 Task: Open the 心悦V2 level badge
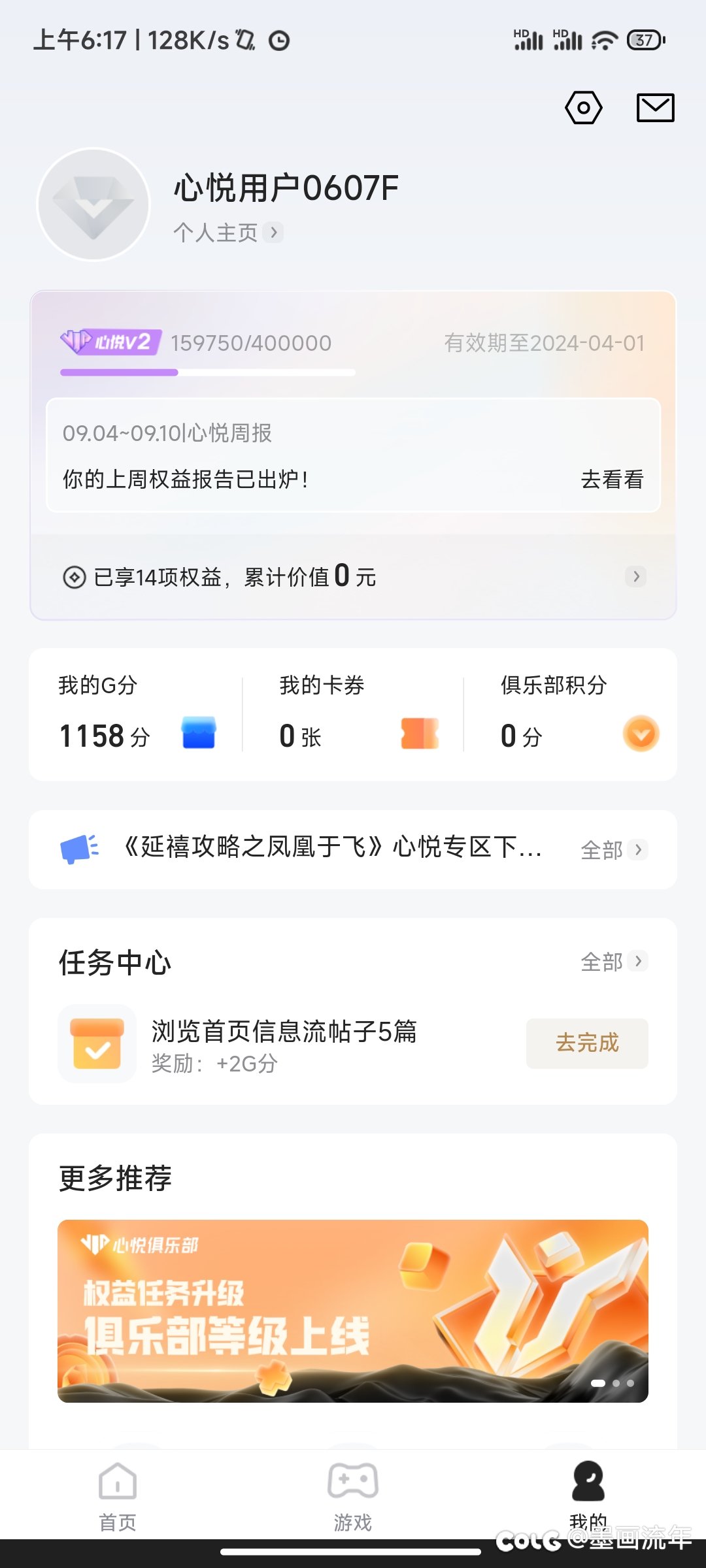tap(111, 342)
